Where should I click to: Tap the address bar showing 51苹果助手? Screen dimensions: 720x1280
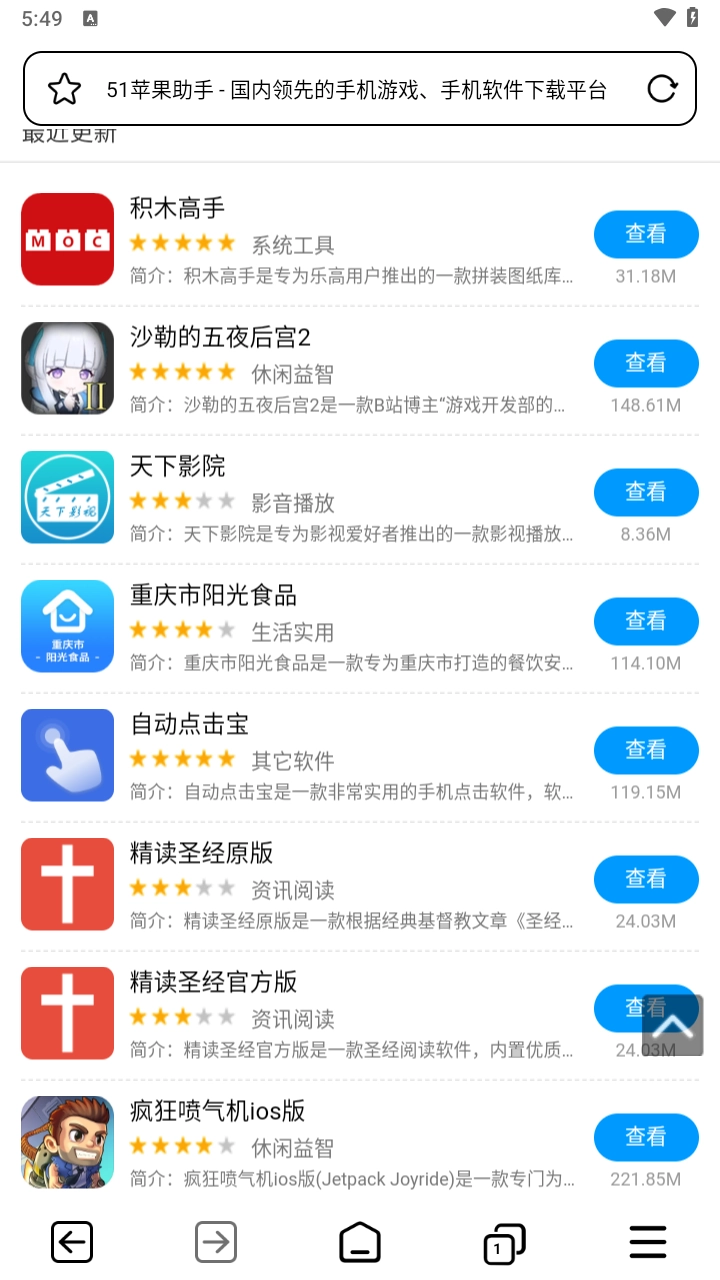[356, 90]
